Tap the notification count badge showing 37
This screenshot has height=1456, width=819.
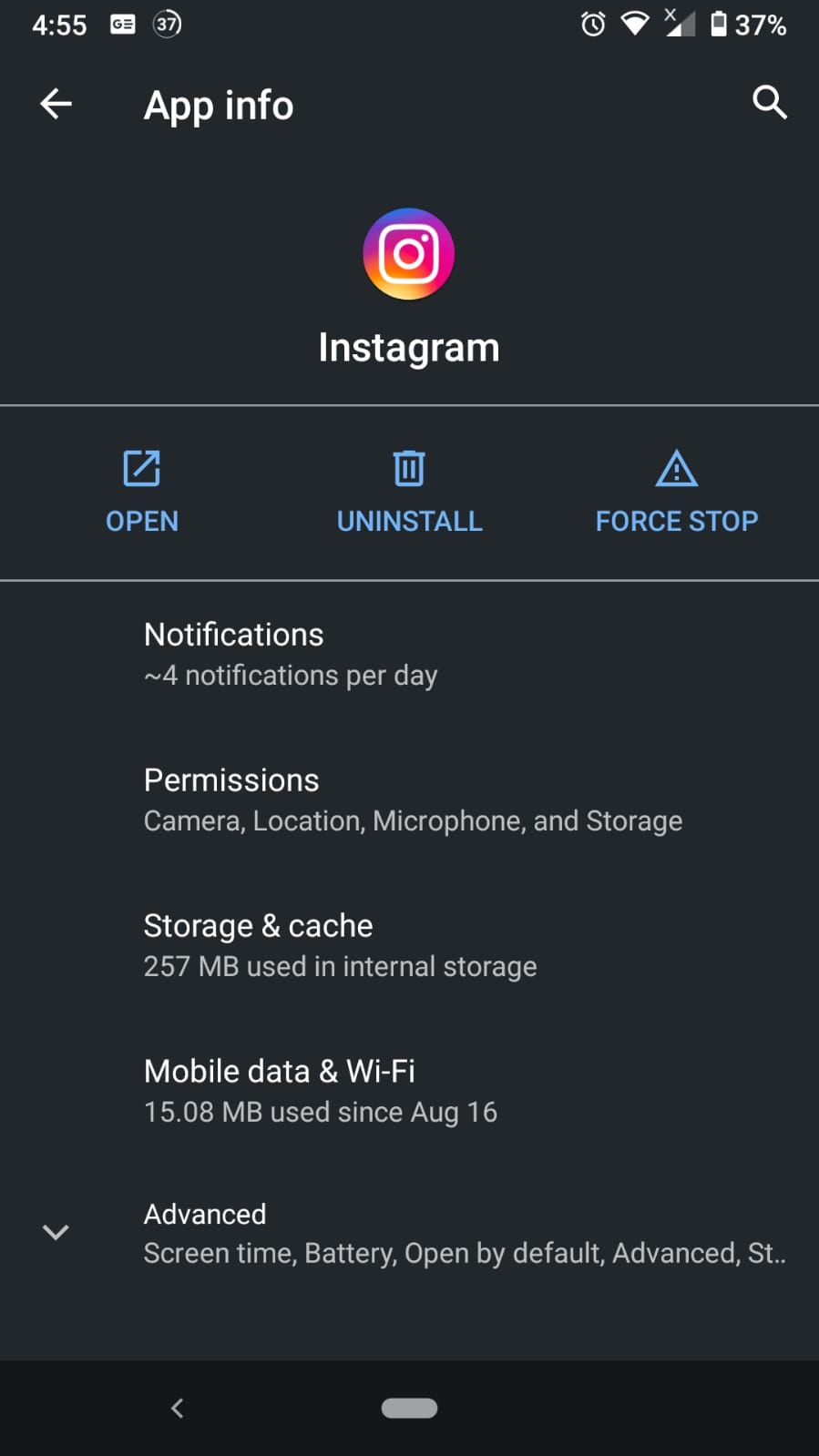click(x=166, y=24)
